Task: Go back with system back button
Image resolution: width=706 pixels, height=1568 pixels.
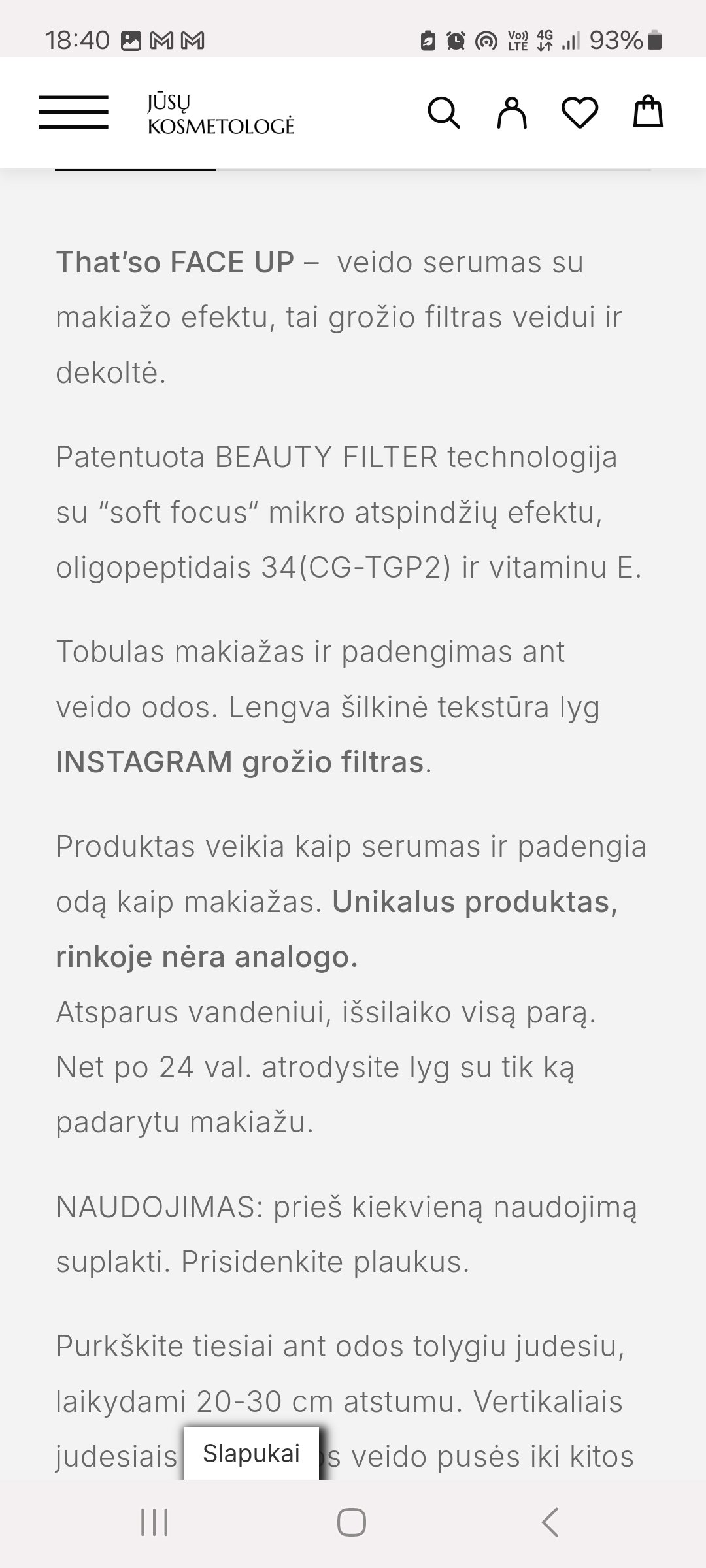Action: (550, 1522)
